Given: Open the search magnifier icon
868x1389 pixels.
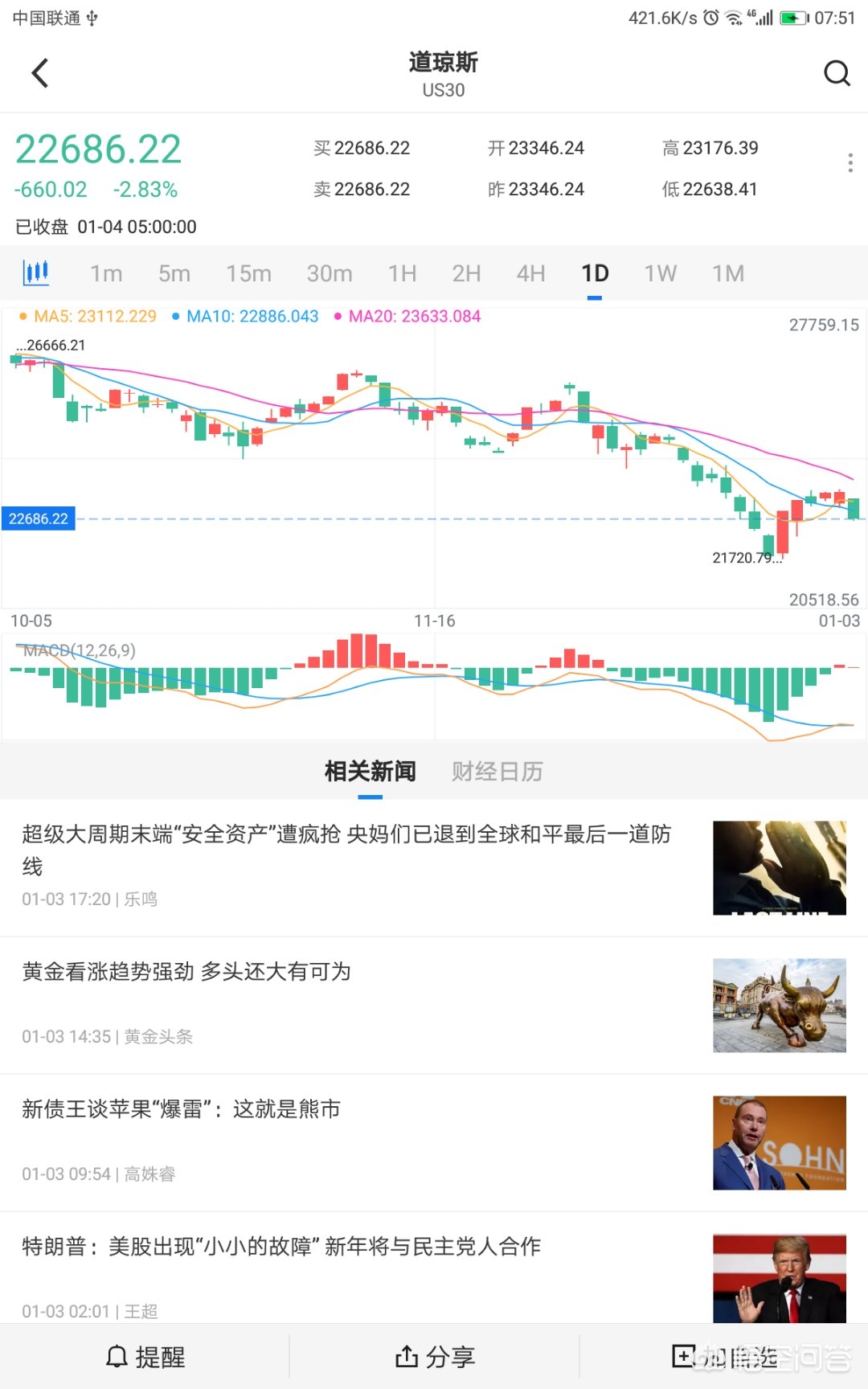Looking at the screenshot, I should 837,73.
